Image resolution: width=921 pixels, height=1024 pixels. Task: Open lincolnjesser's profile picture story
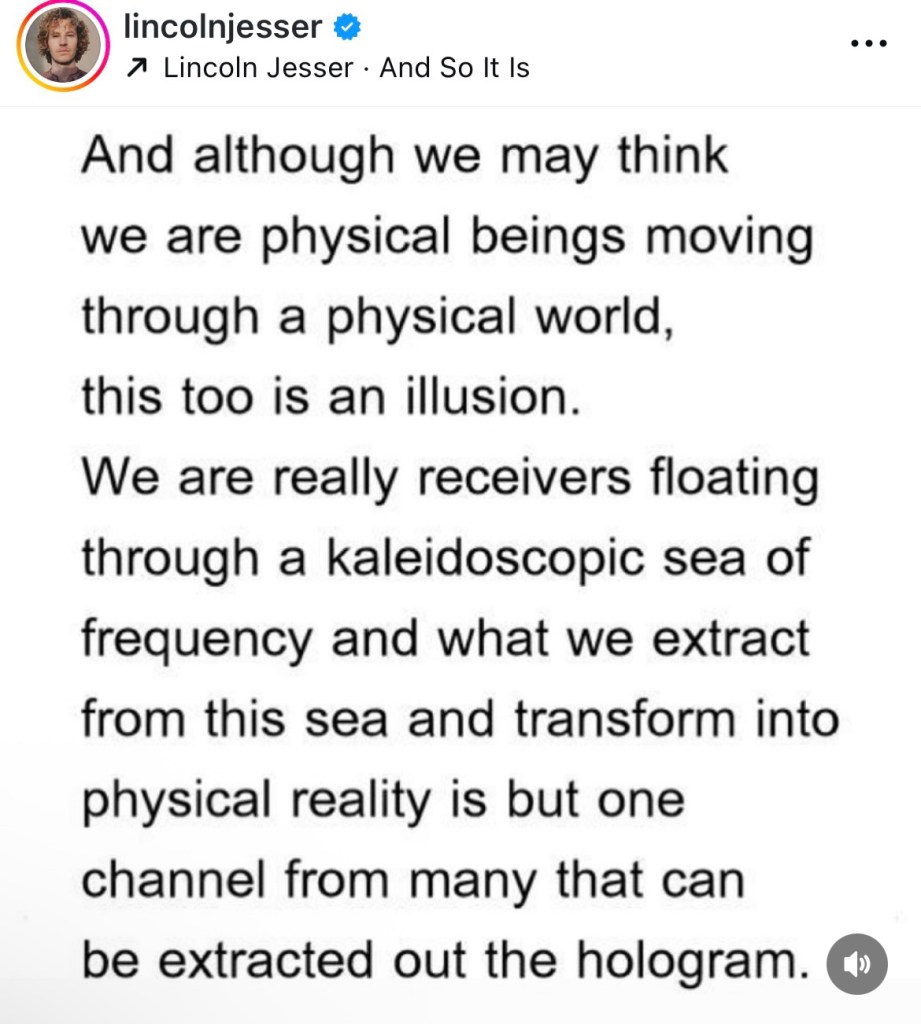62,44
